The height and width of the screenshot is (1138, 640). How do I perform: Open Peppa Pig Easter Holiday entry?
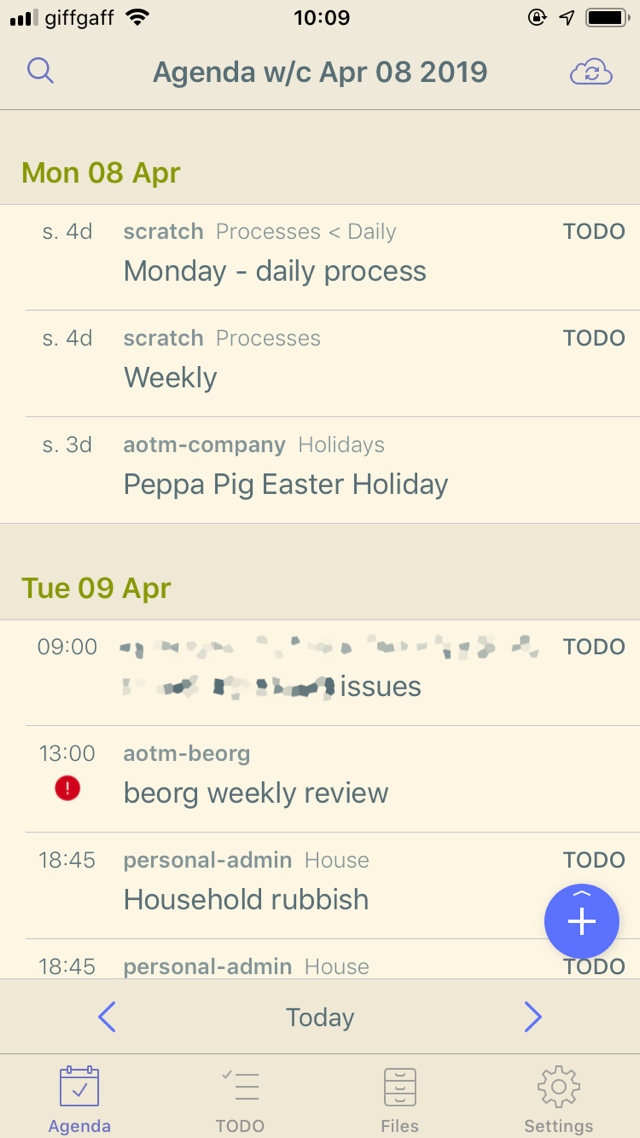click(x=320, y=470)
